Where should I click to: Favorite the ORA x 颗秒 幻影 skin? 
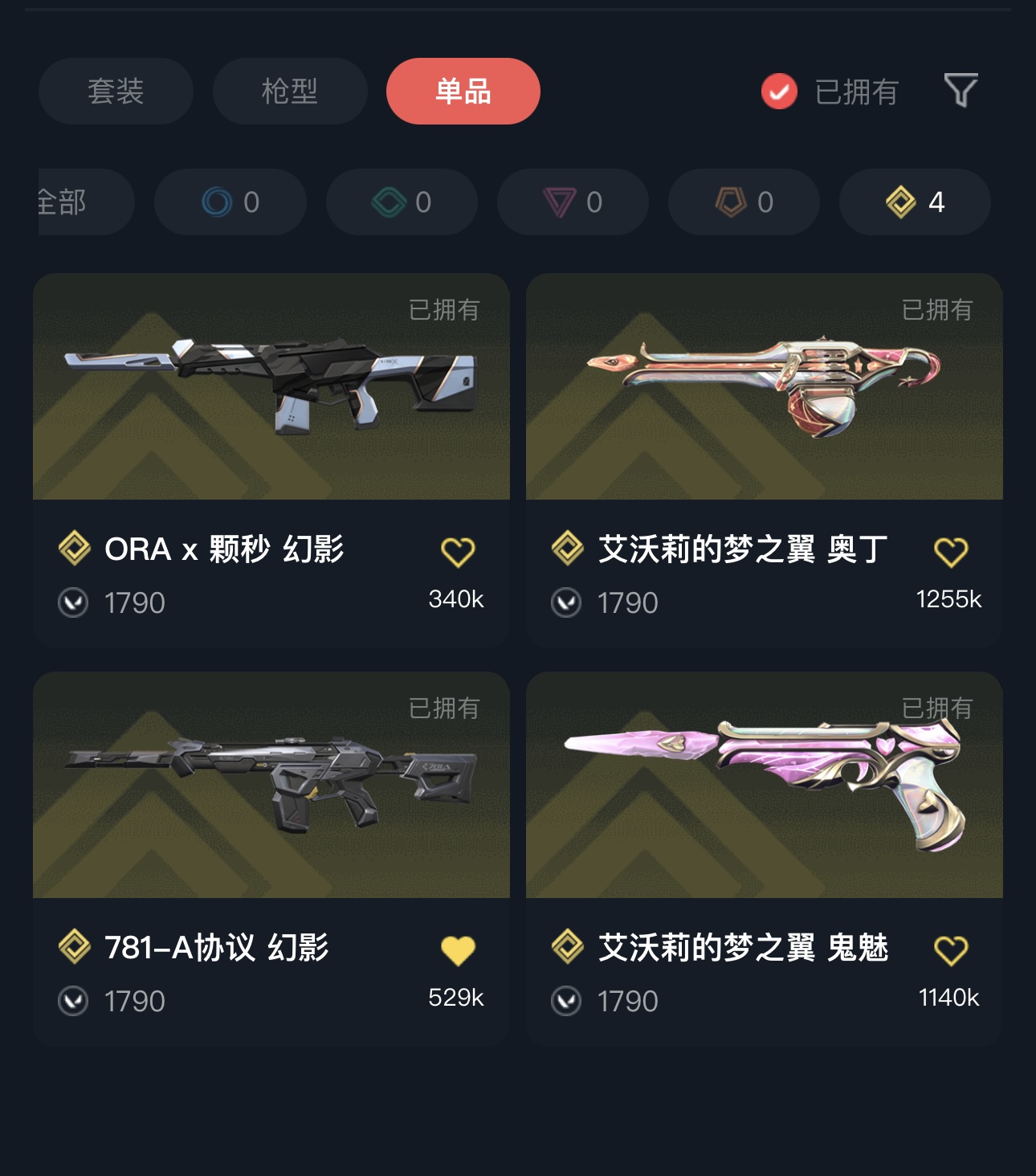[458, 552]
